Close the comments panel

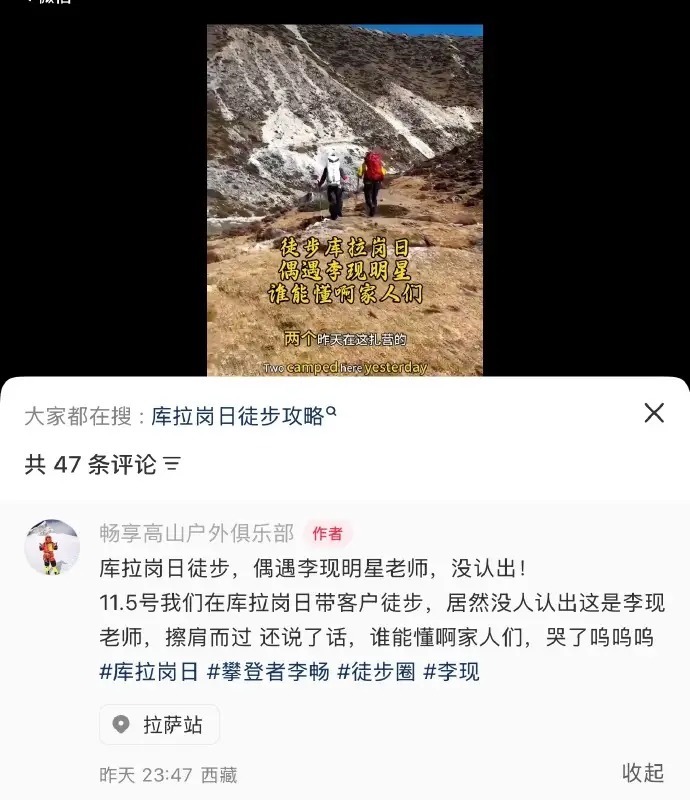pos(654,413)
